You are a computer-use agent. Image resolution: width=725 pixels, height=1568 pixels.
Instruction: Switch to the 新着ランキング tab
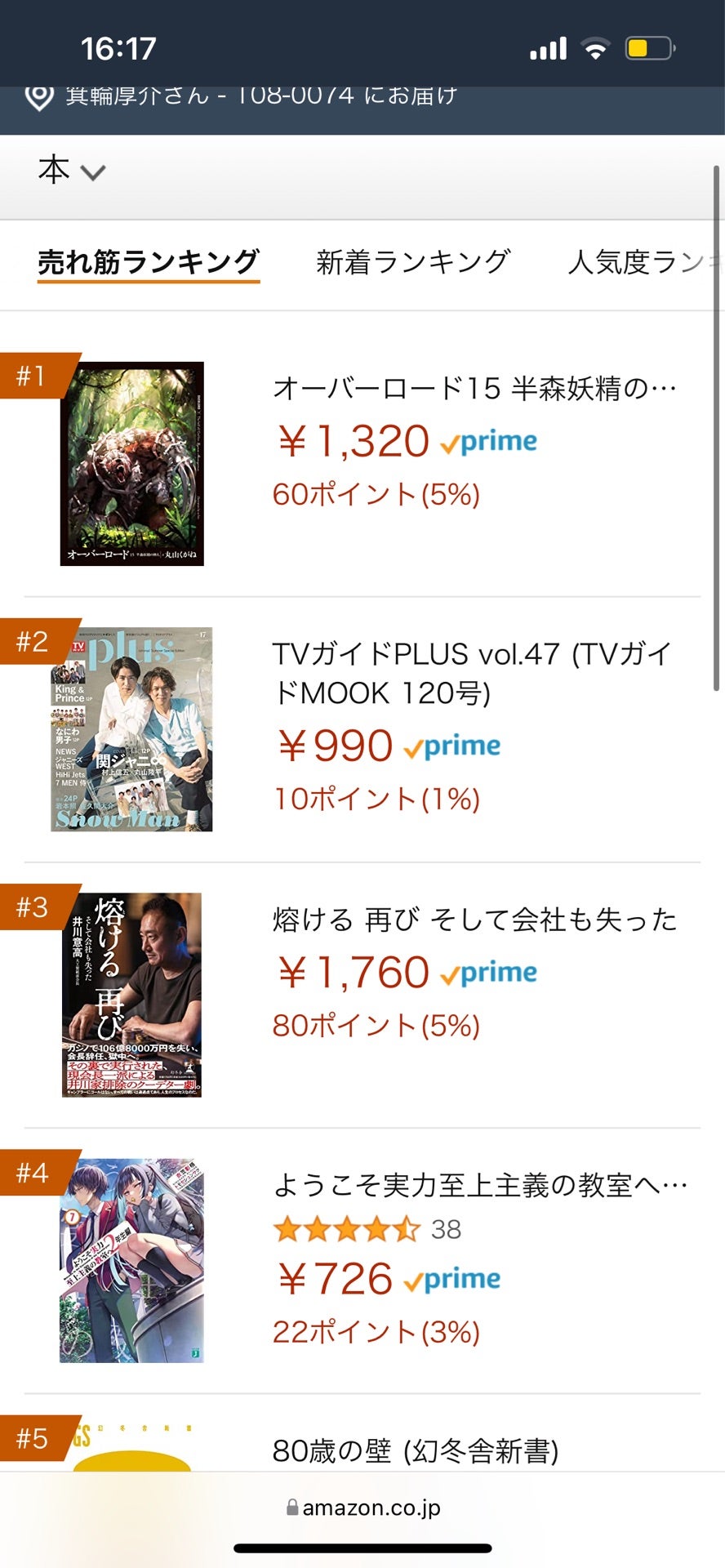(x=413, y=262)
